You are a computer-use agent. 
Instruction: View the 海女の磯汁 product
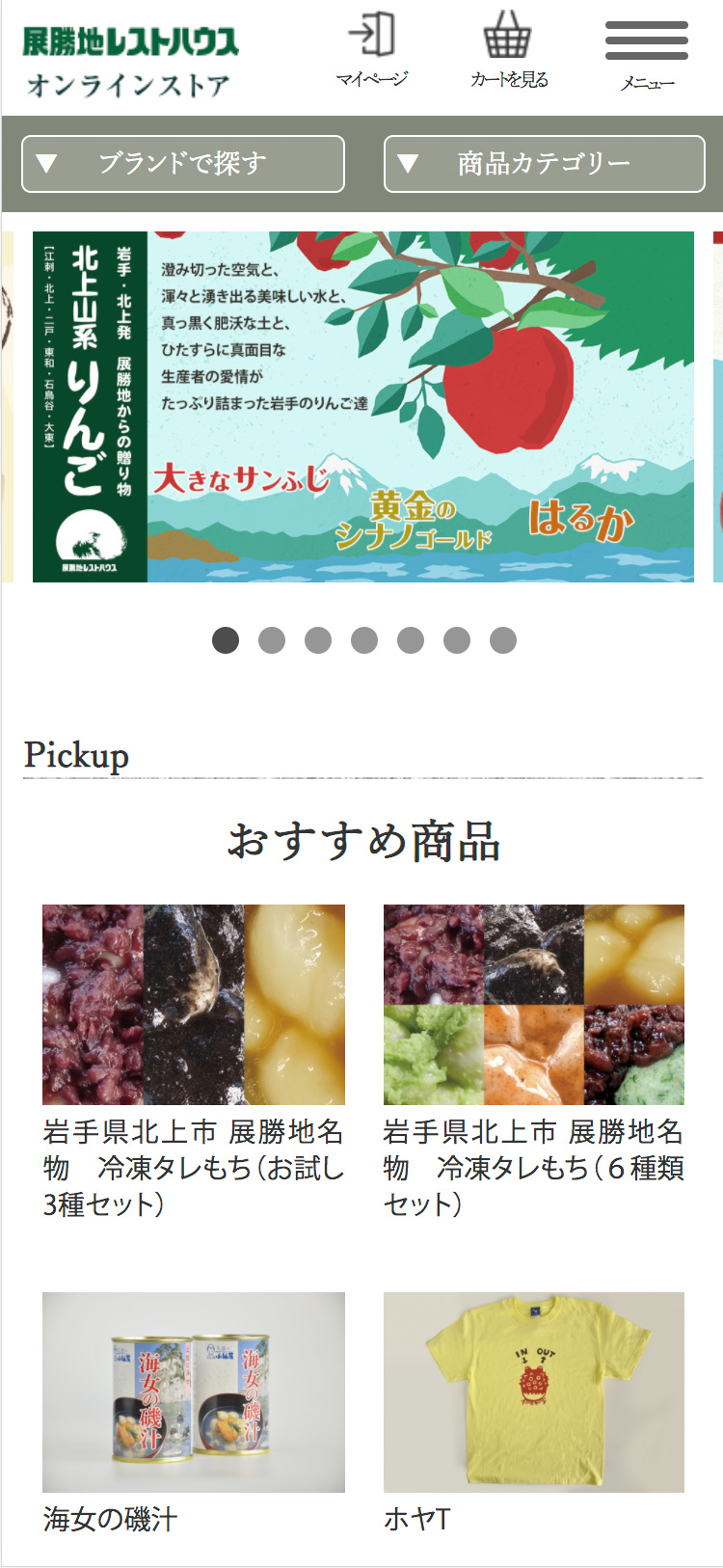[194, 1410]
